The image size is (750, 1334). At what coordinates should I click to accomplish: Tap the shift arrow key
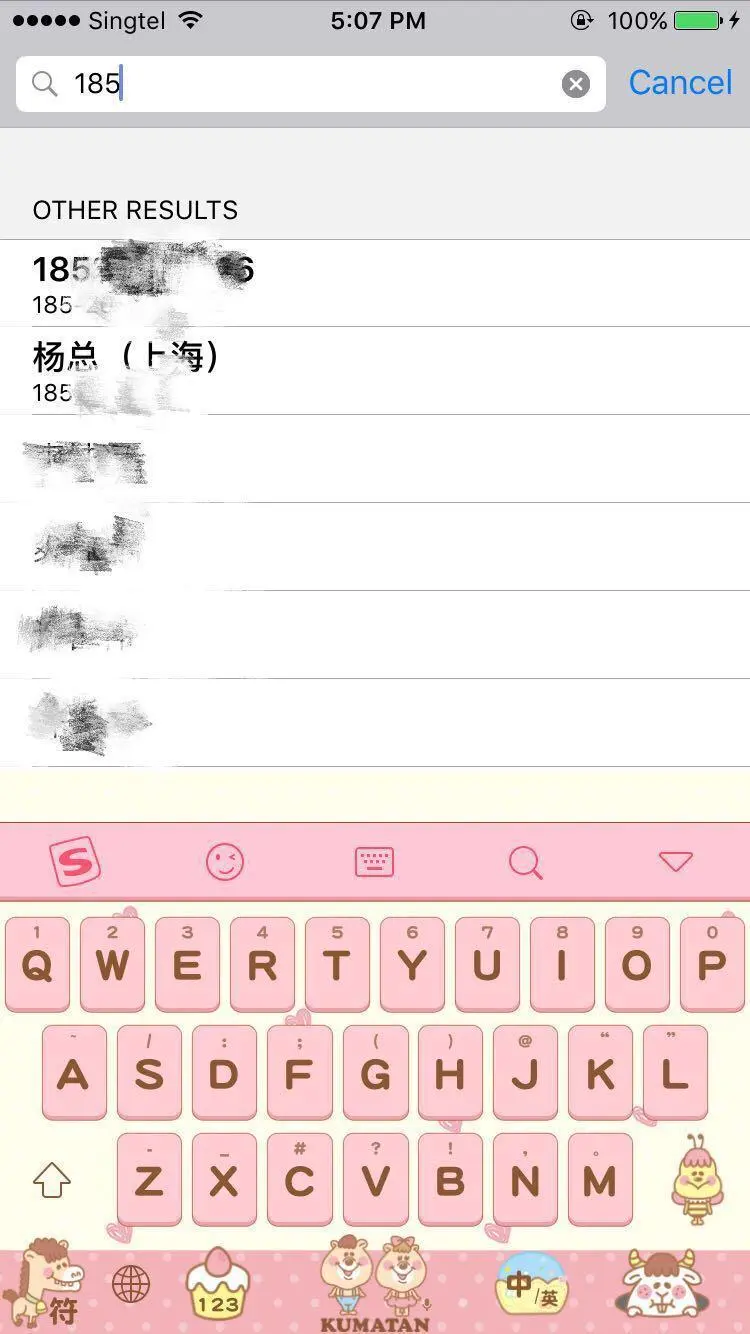[52, 1181]
